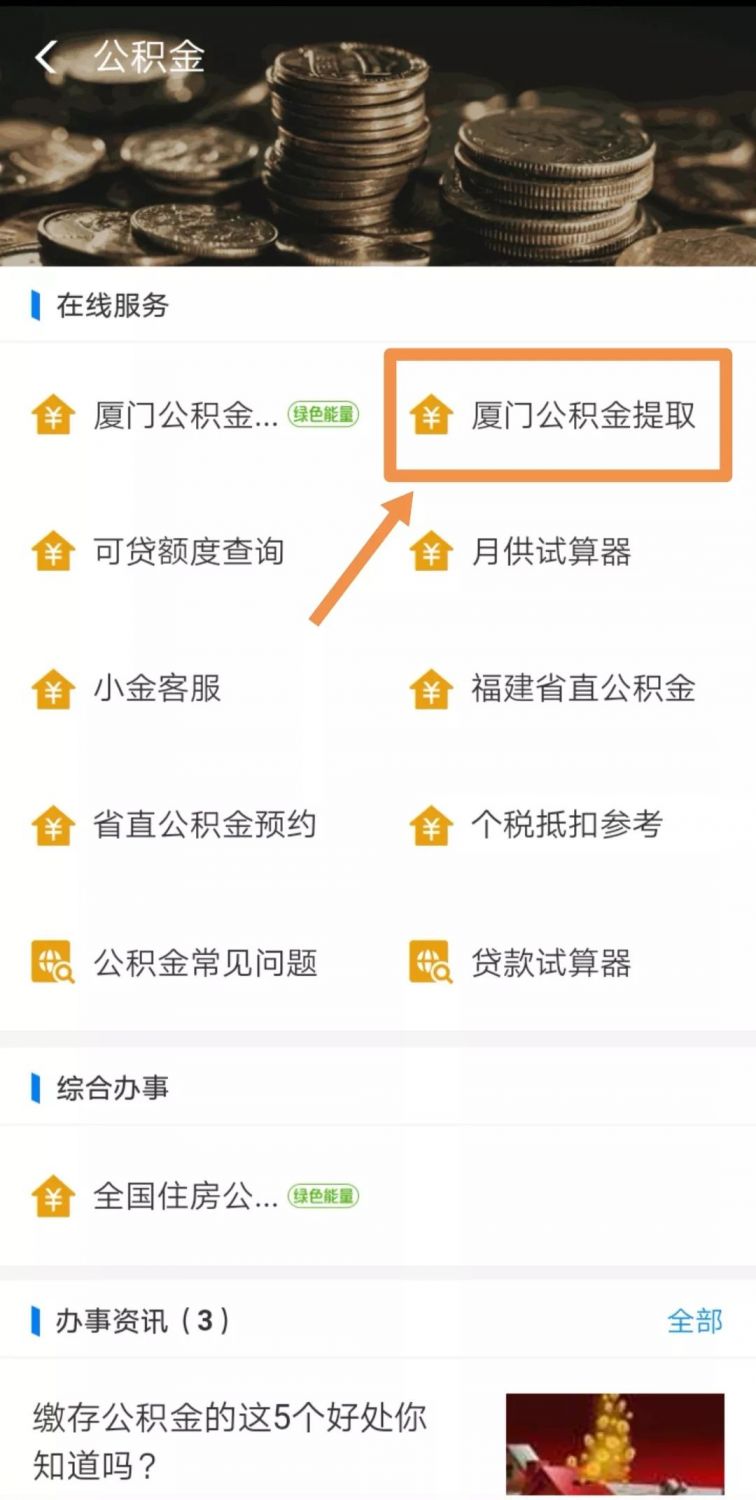Go back from 公积金 page
756x1500 pixels.
click(45, 57)
